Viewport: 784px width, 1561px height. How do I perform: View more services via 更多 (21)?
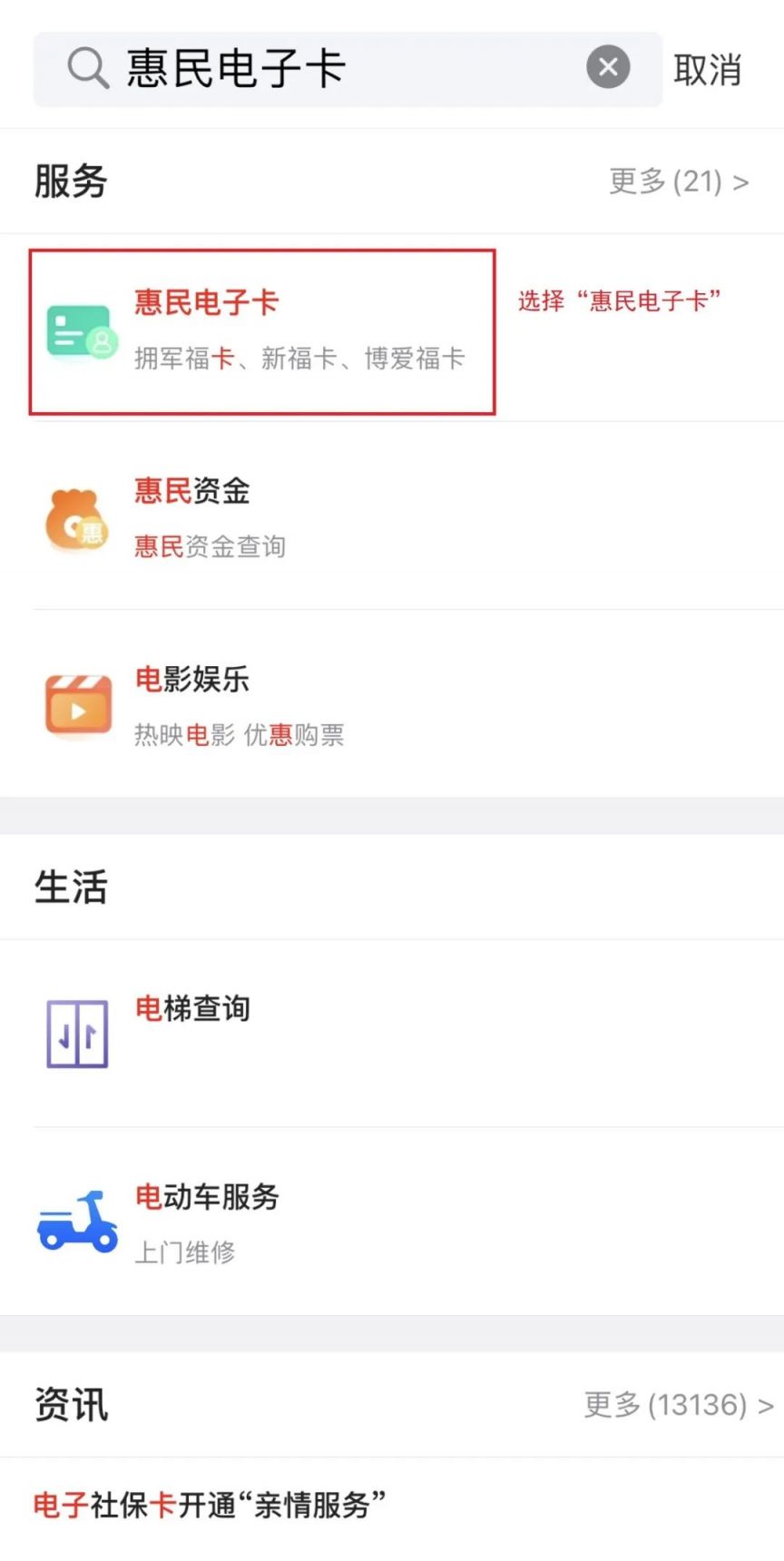click(x=679, y=182)
